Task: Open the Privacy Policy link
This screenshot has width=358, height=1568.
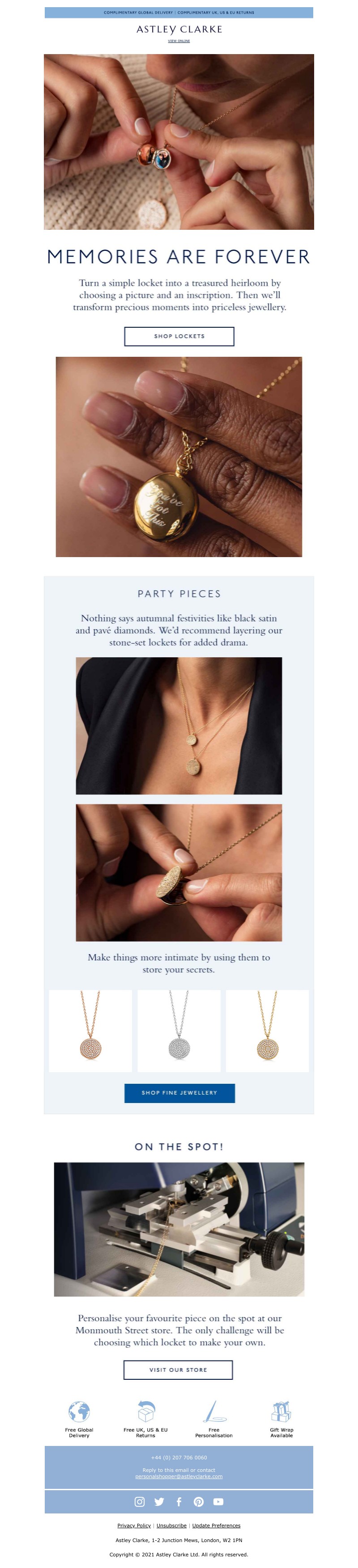Action: point(134,1526)
